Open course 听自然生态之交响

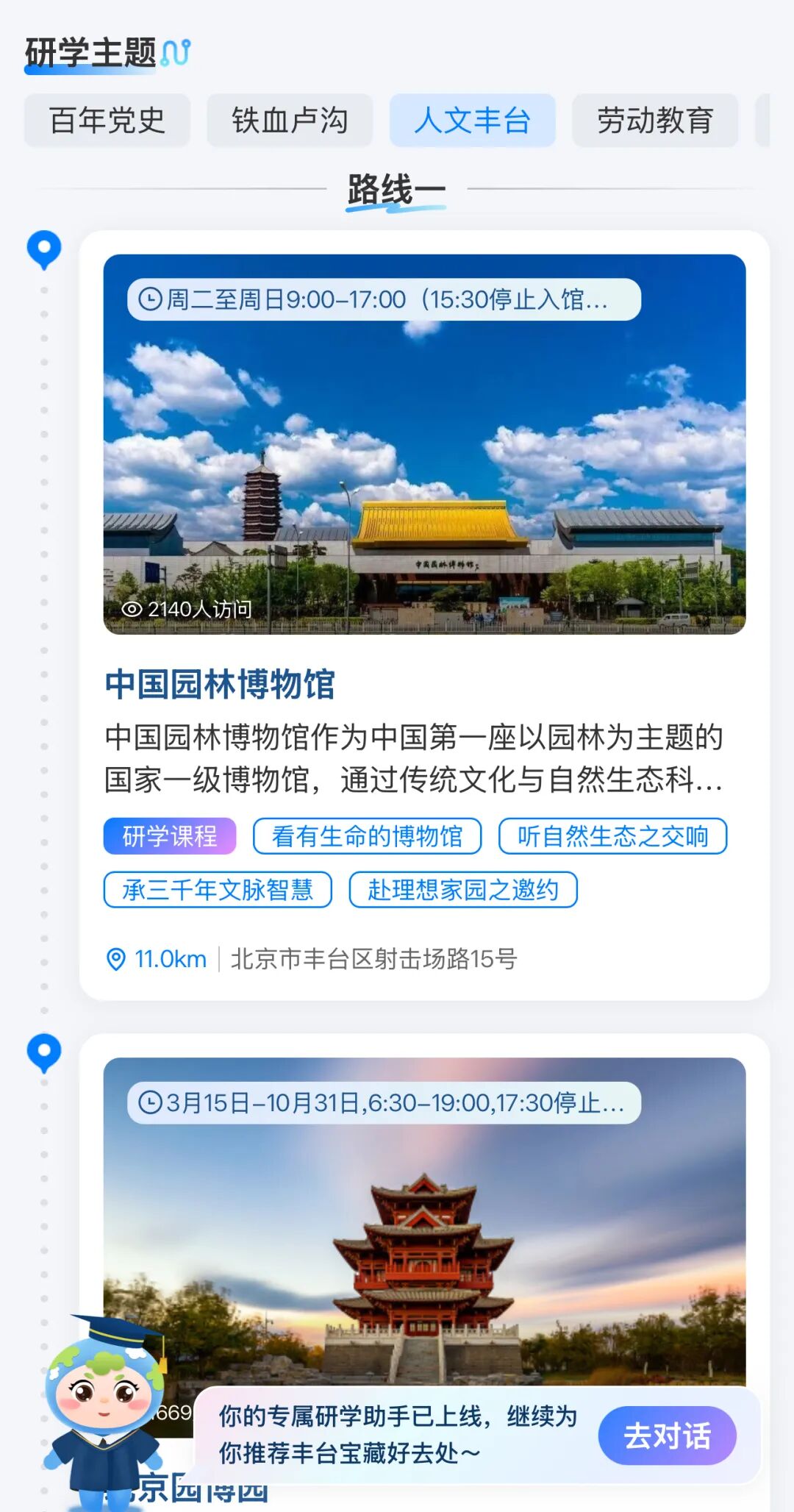pos(612,836)
